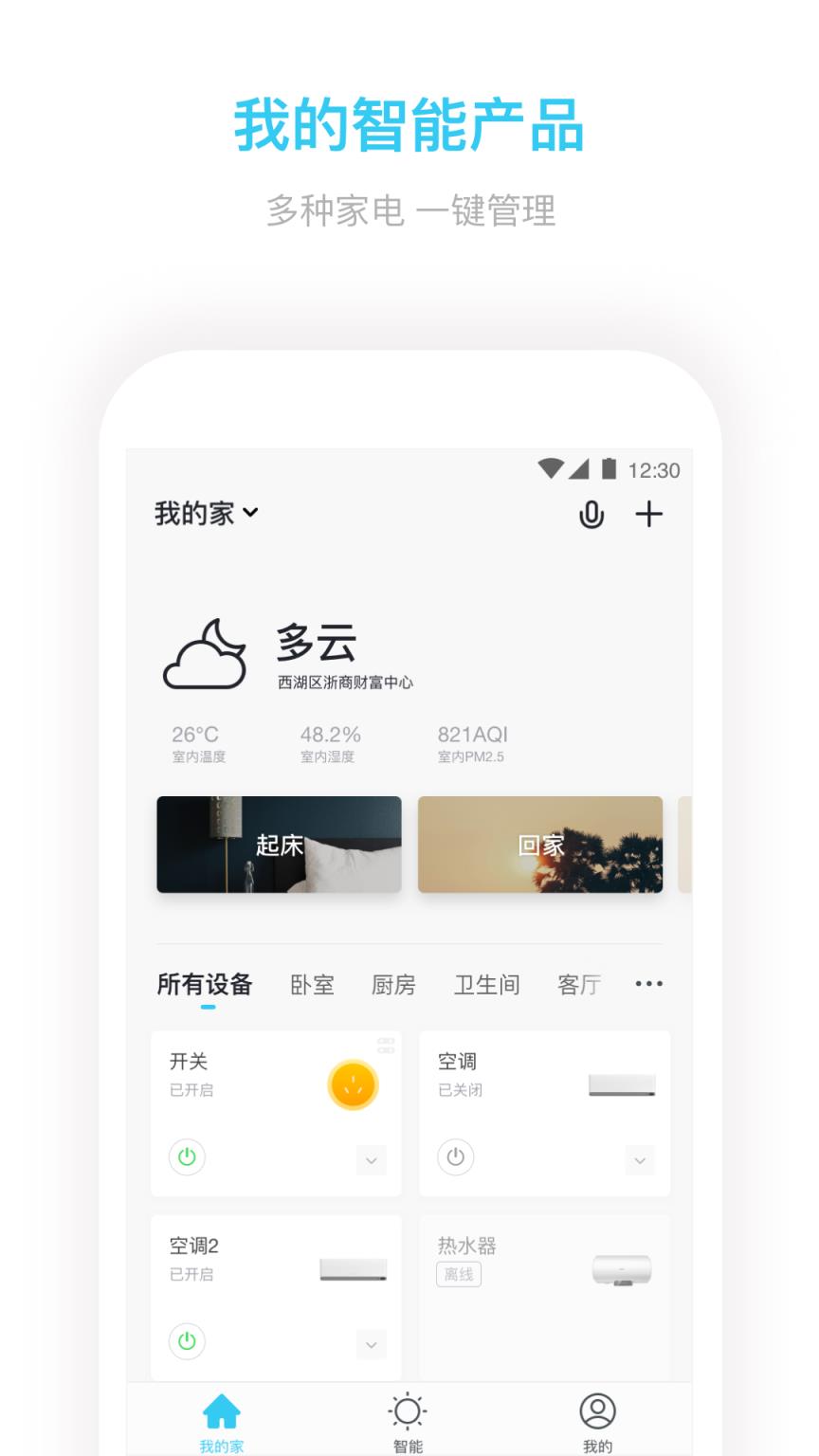The width and height of the screenshot is (819, 1456).
Task: Expand the 开关 card with its down arrow
Action: click(x=370, y=1159)
